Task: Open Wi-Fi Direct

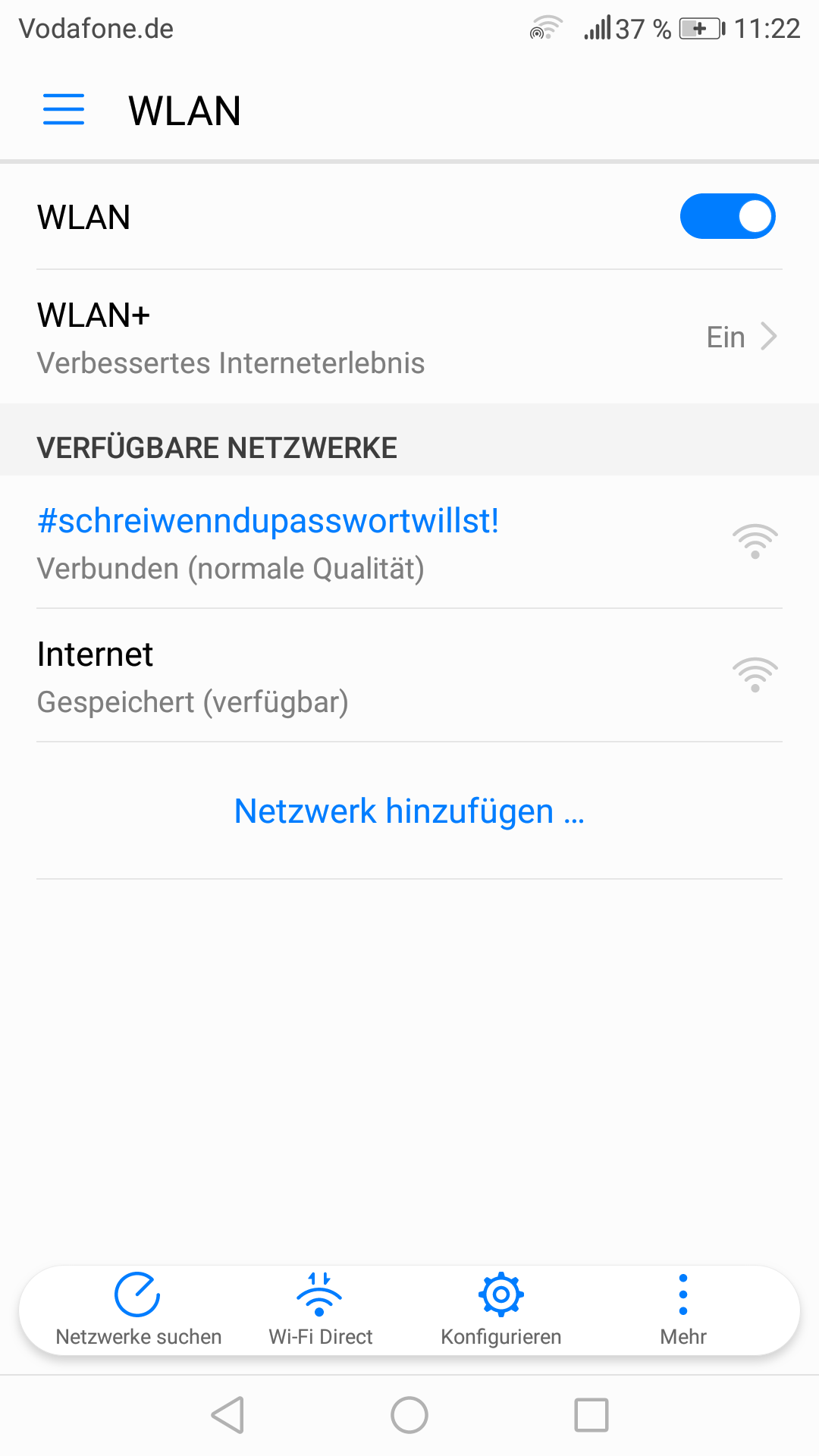Action: click(320, 1310)
